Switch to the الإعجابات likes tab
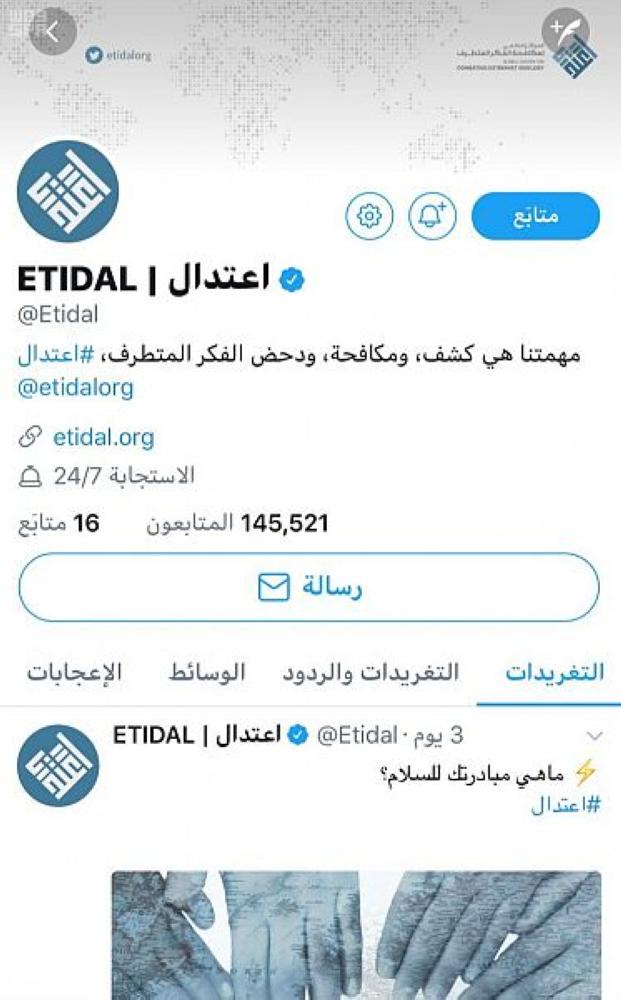This screenshot has width=621, height=1000. pyautogui.click(x=74, y=672)
